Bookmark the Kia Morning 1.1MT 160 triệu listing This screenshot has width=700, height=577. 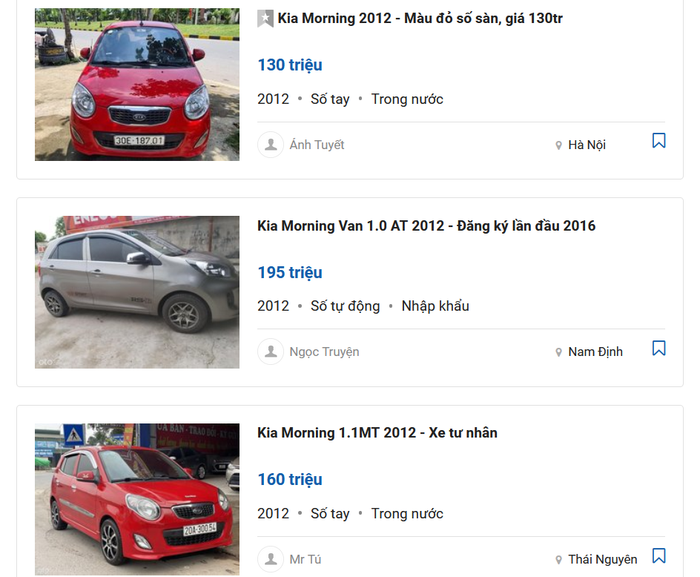click(658, 556)
